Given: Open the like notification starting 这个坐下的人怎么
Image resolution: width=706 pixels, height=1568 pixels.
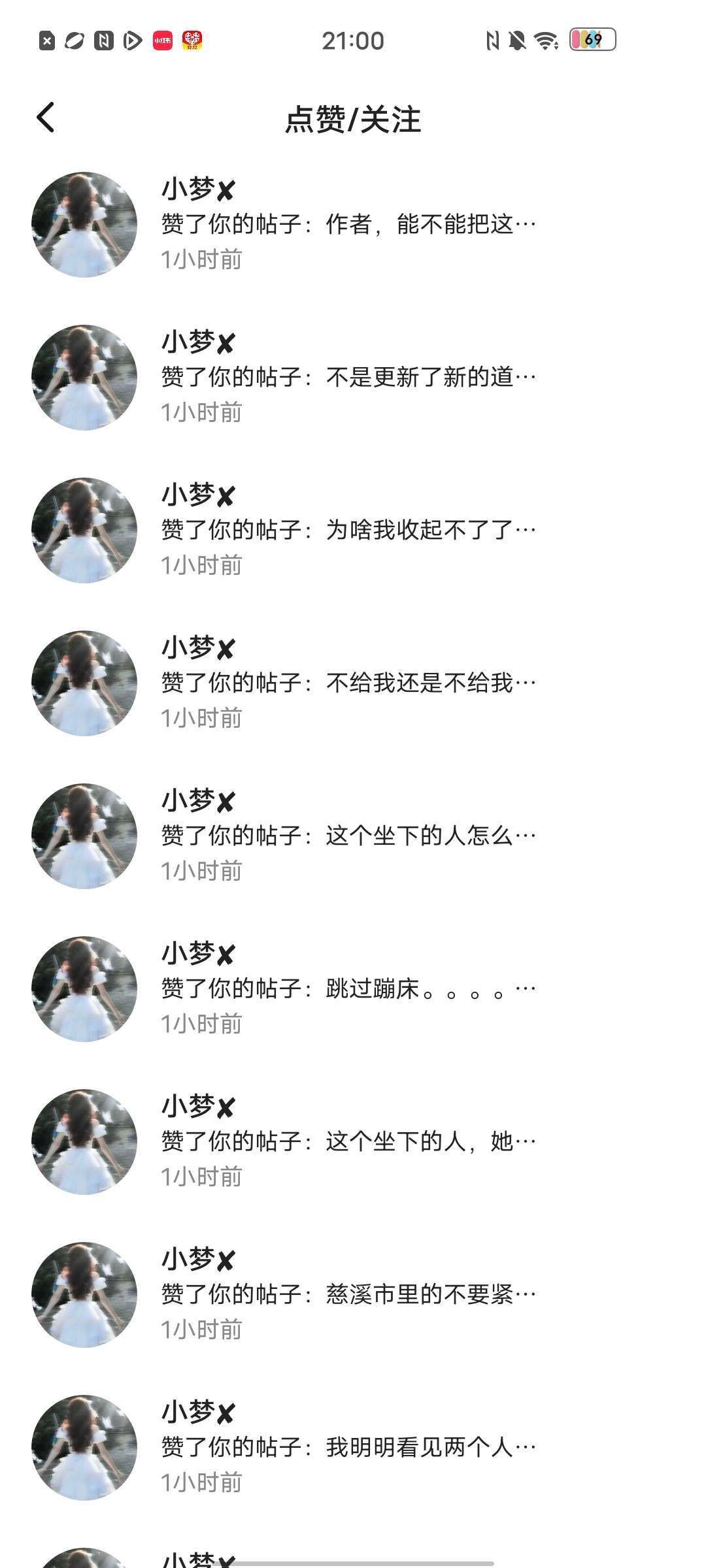Looking at the screenshot, I should tap(348, 836).
